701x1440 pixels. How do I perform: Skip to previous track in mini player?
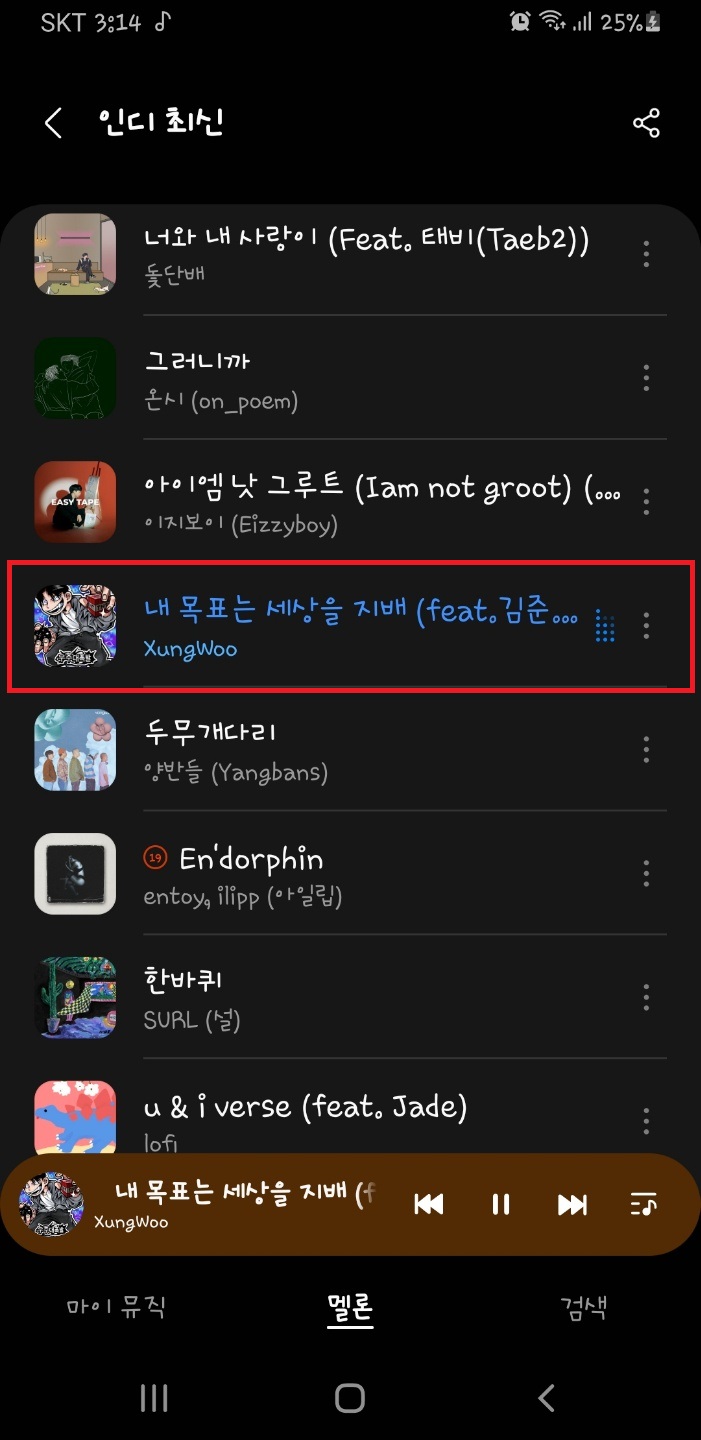pyautogui.click(x=429, y=1204)
